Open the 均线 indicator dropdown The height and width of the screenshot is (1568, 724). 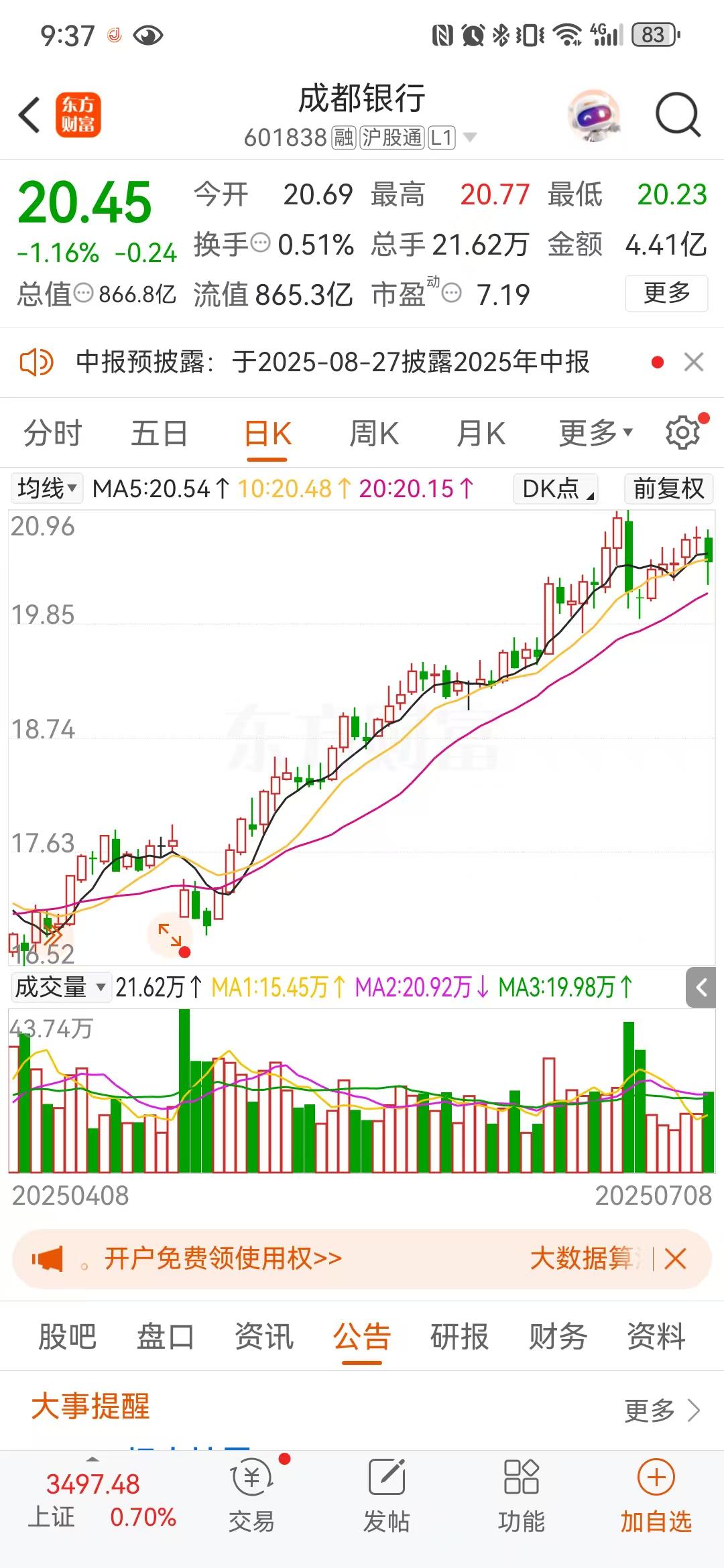(46, 488)
